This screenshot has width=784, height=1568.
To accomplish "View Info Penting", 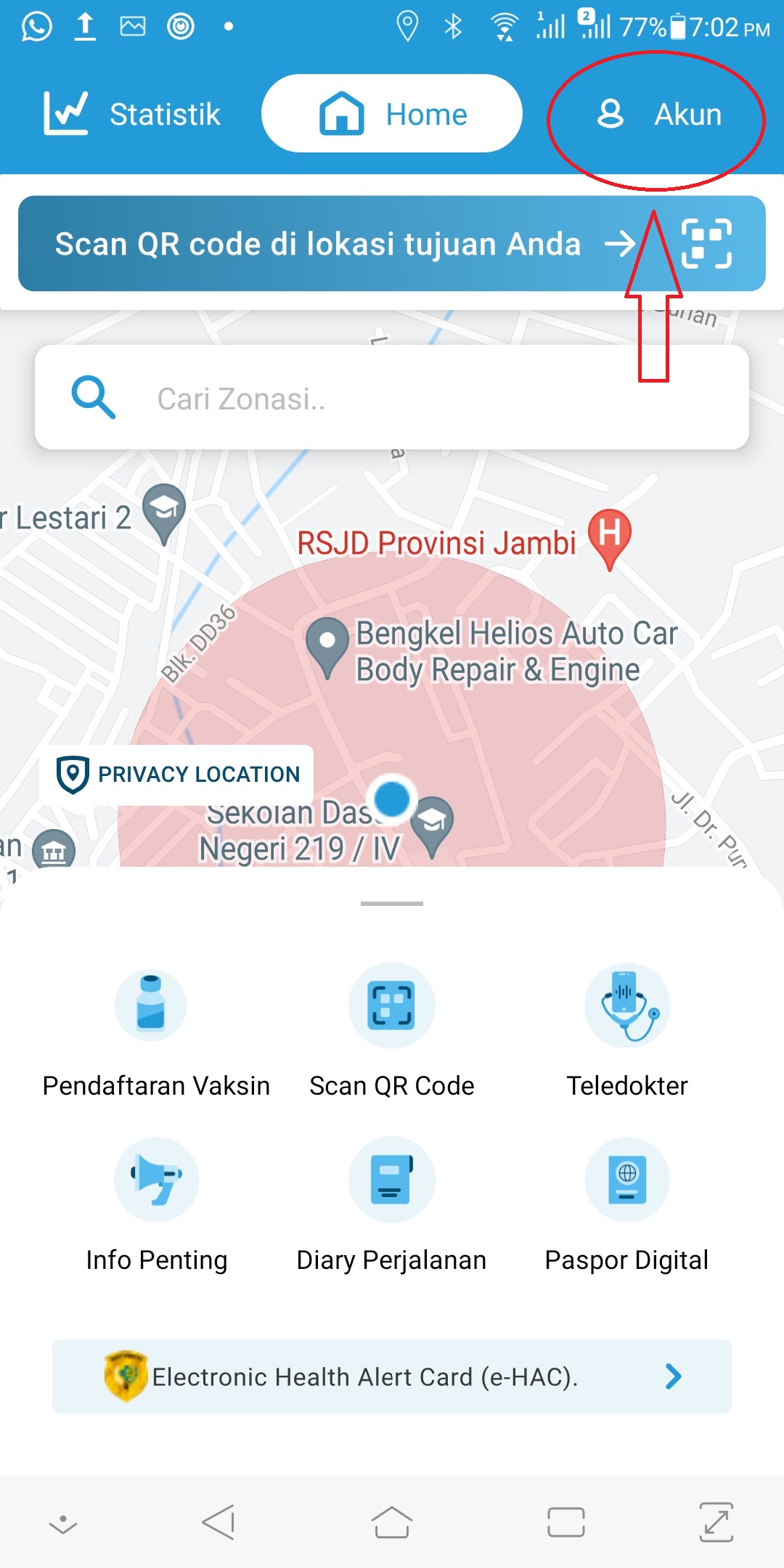I will click(x=156, y=1206).
